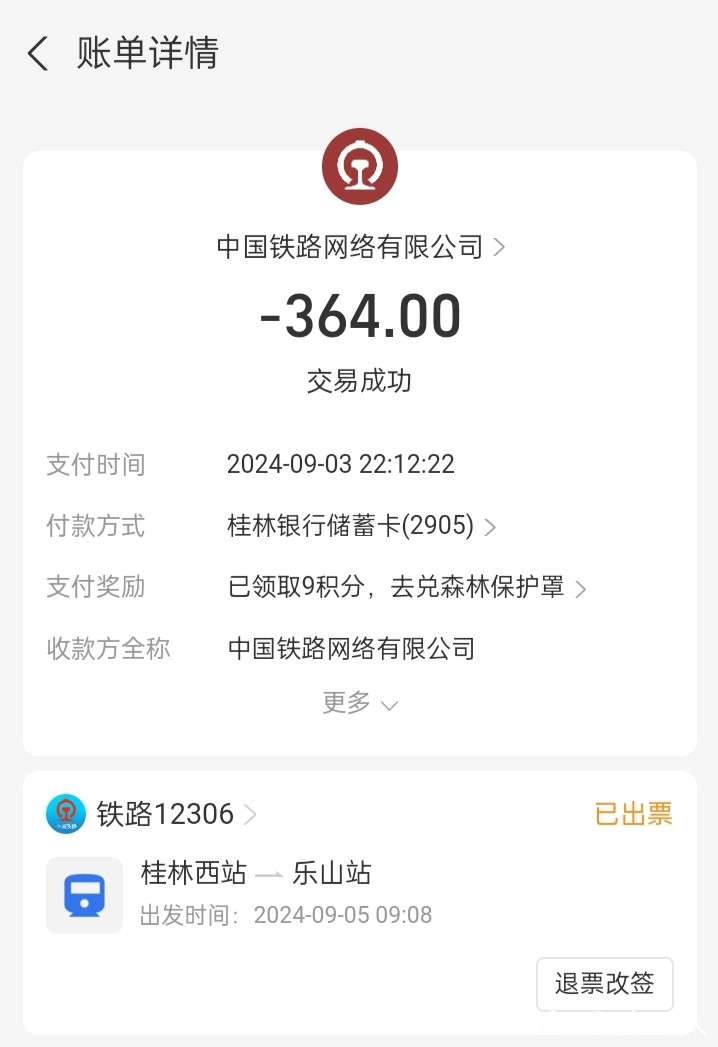Expand 更多 bill details
This screenshot has height=1047, width=718.
359,703
